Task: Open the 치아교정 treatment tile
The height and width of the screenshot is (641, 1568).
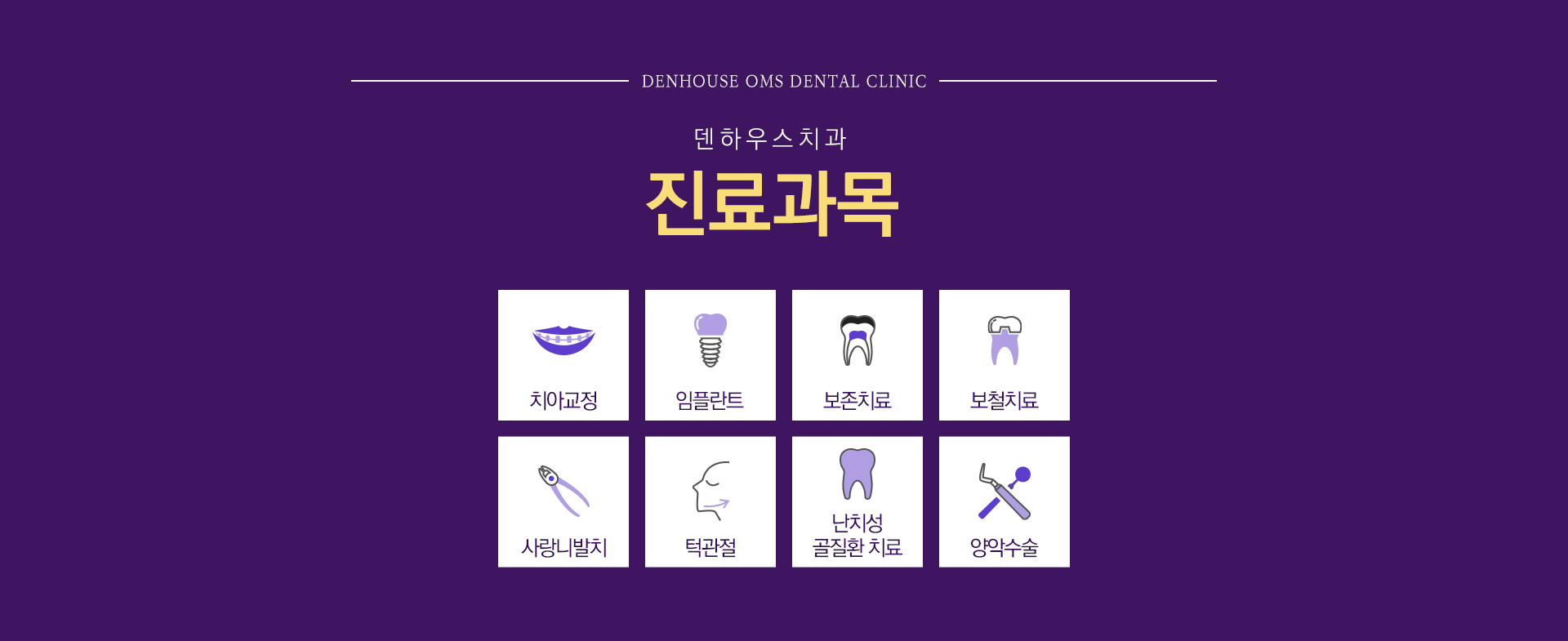Action: click(563, 355)
